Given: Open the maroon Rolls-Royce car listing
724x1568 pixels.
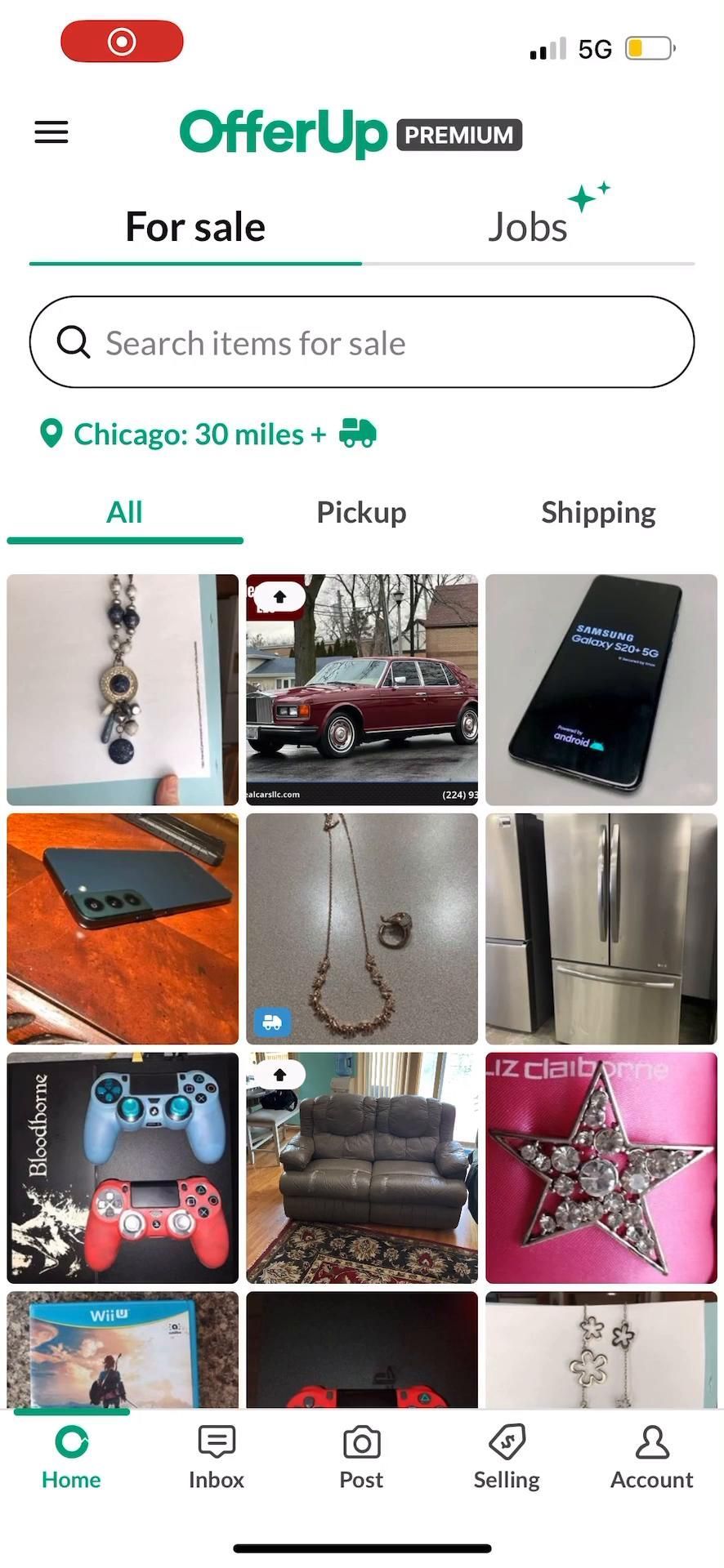Looking at the screenshot, I should (x=362, y=690).
